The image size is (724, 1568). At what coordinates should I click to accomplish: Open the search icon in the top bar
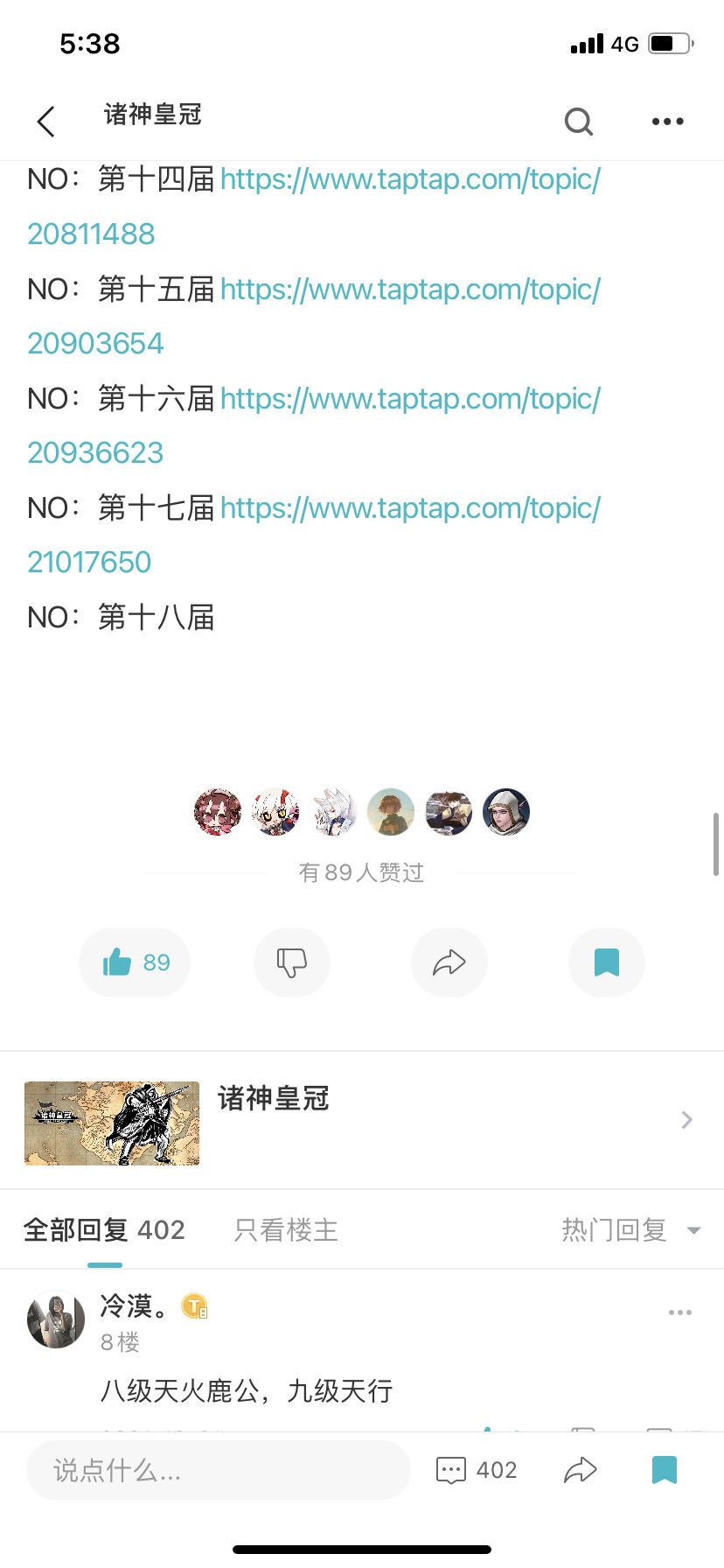(x=579, y=122)
